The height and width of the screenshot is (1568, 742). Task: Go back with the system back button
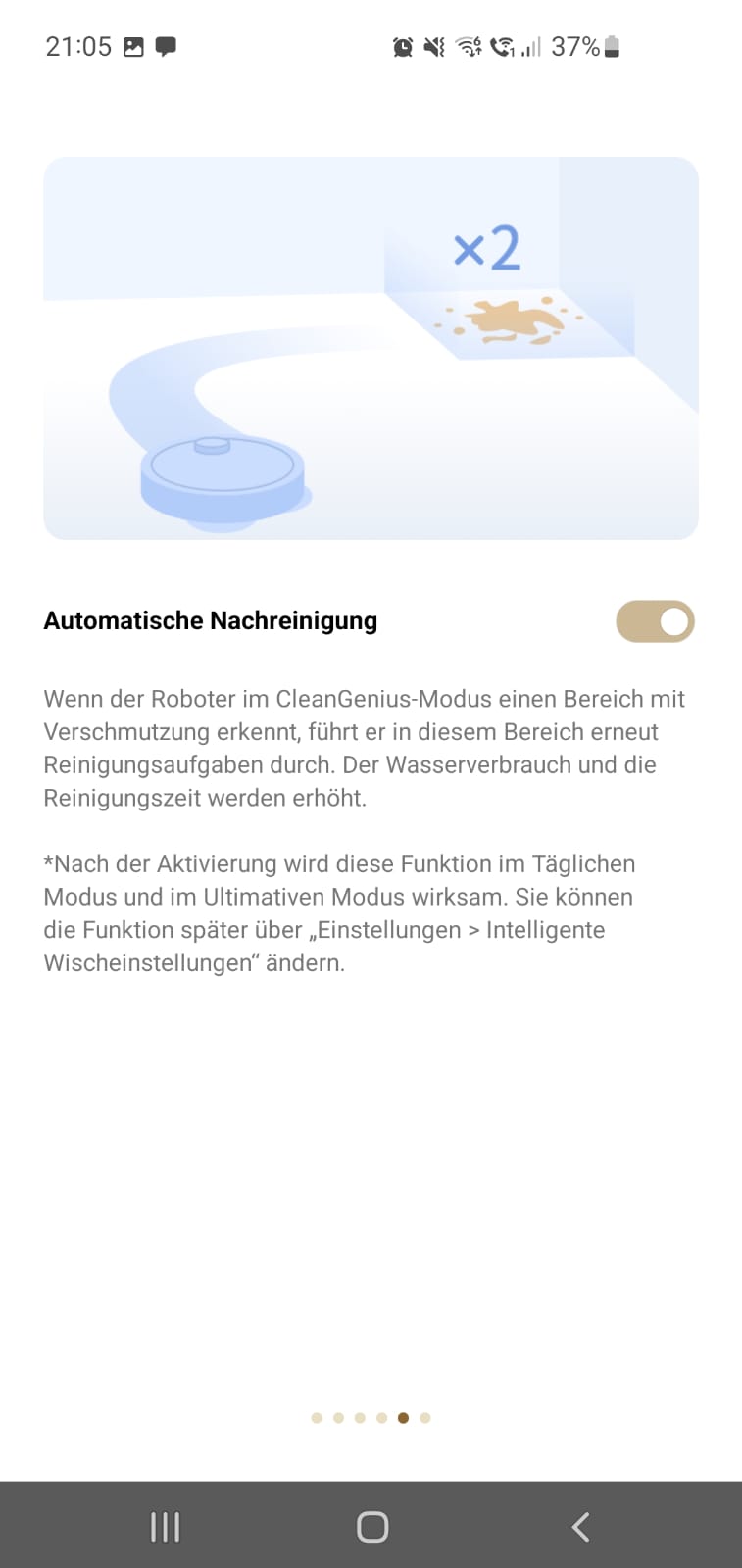point(580,1526)
